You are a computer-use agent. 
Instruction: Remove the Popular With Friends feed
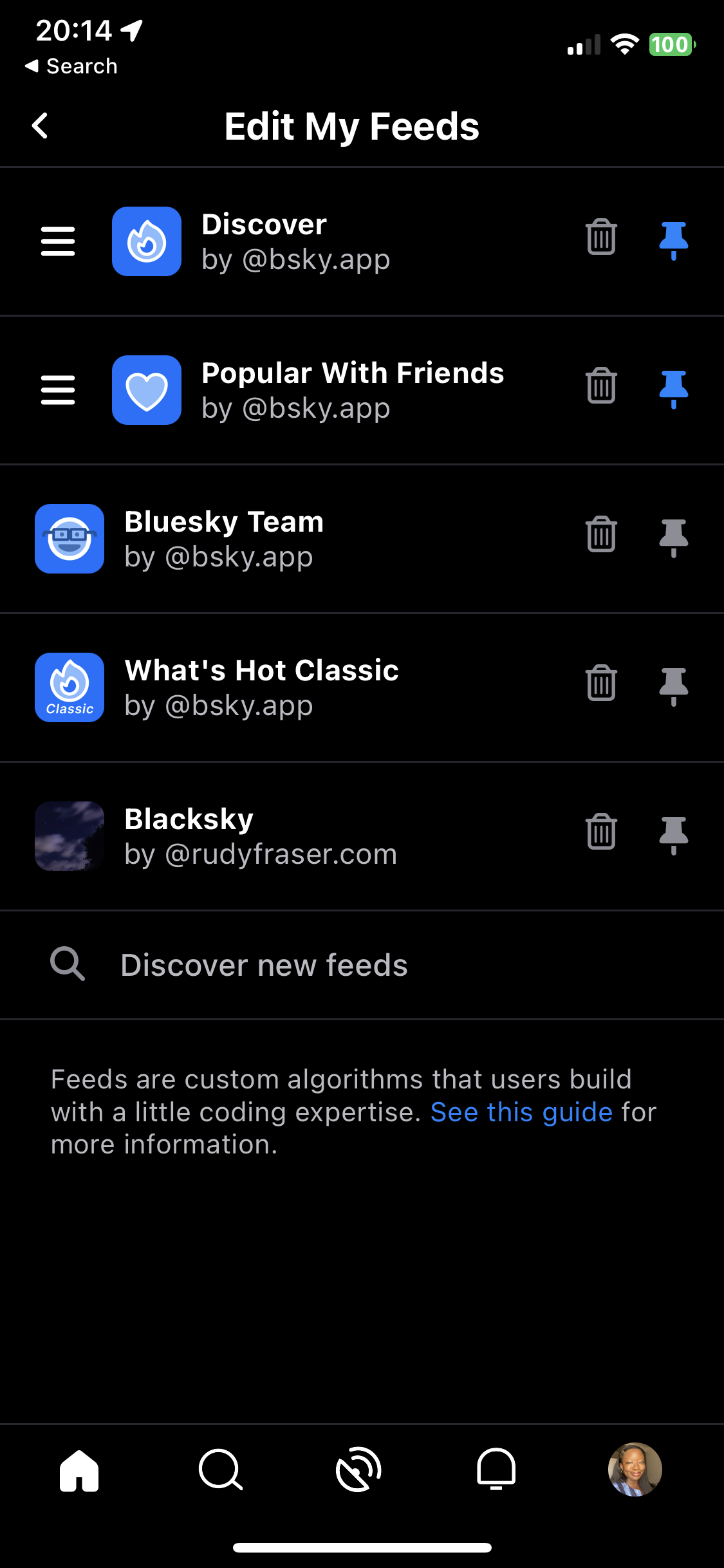tap(601, 387)
